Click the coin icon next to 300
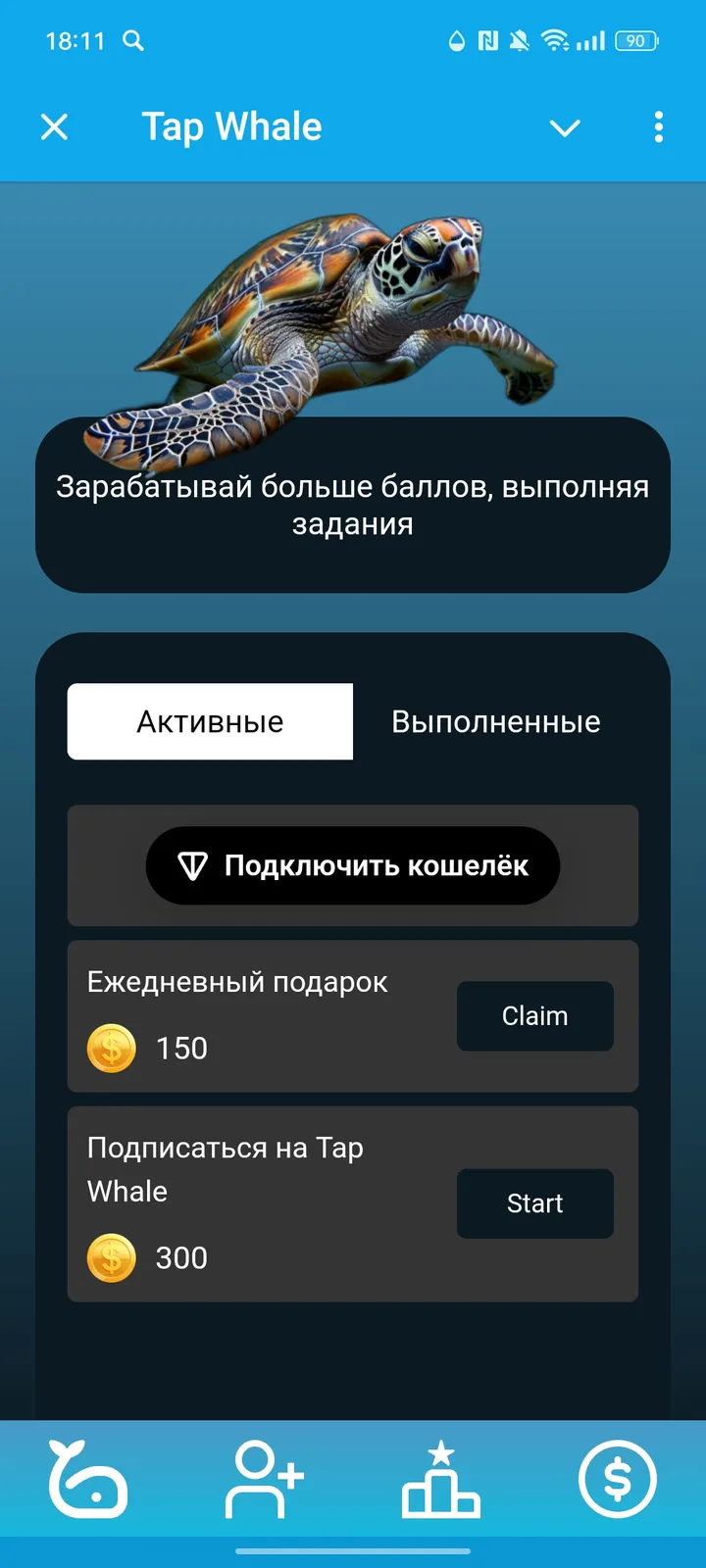 [111, 1258]
